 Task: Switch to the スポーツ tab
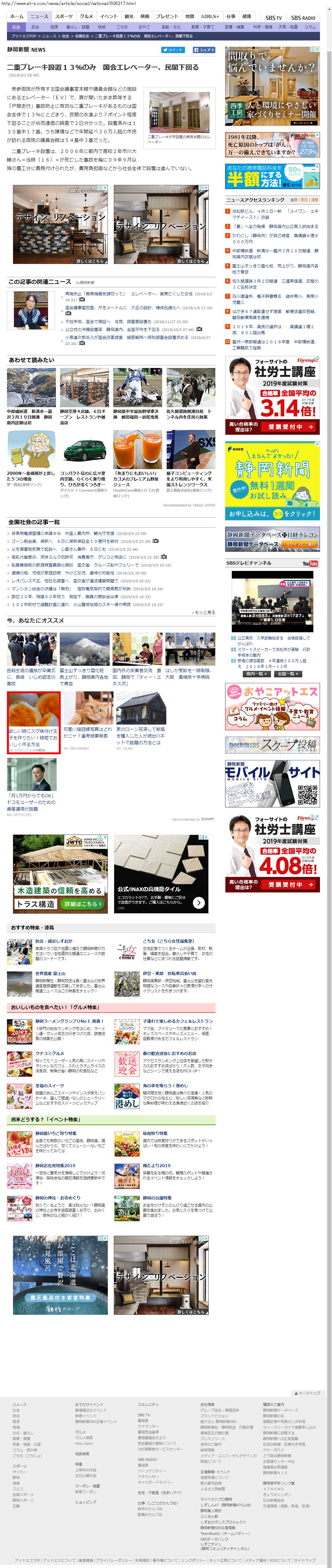(x=63, y=16)
